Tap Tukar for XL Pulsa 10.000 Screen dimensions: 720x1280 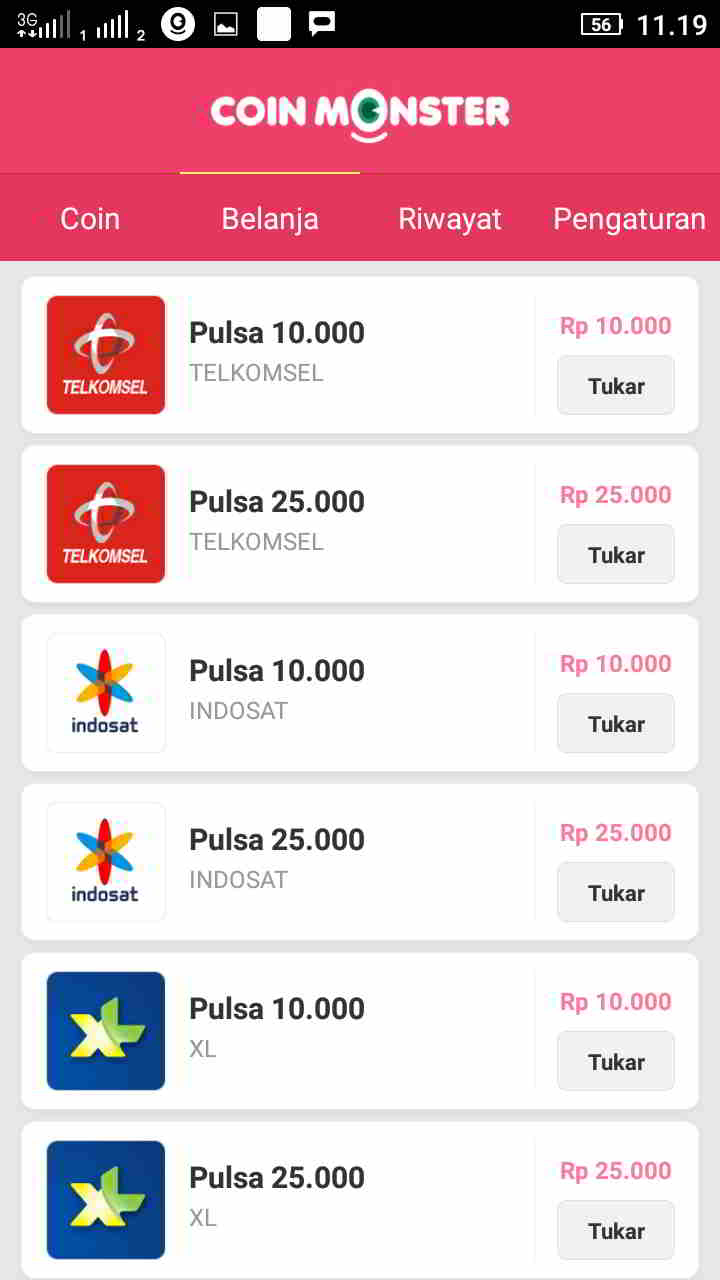click(x=616, y=1061)
